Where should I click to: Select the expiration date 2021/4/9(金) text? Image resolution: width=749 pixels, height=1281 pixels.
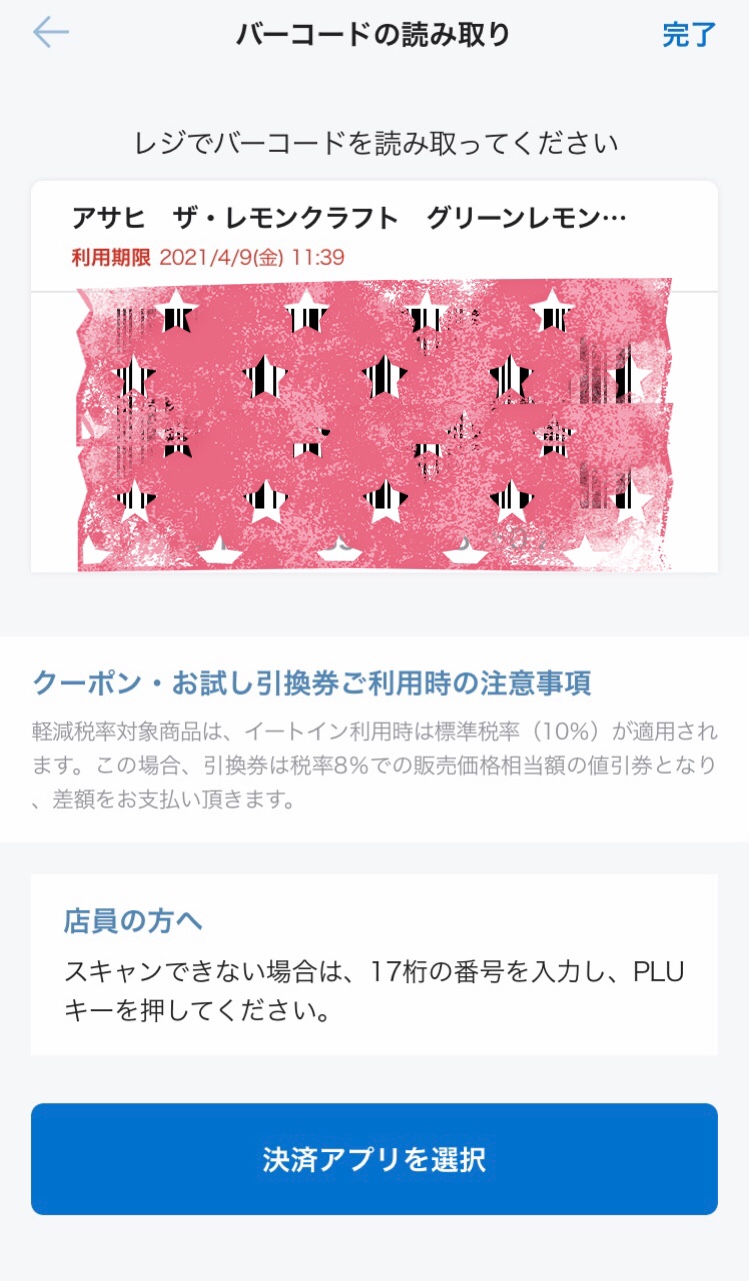point(230,255)
